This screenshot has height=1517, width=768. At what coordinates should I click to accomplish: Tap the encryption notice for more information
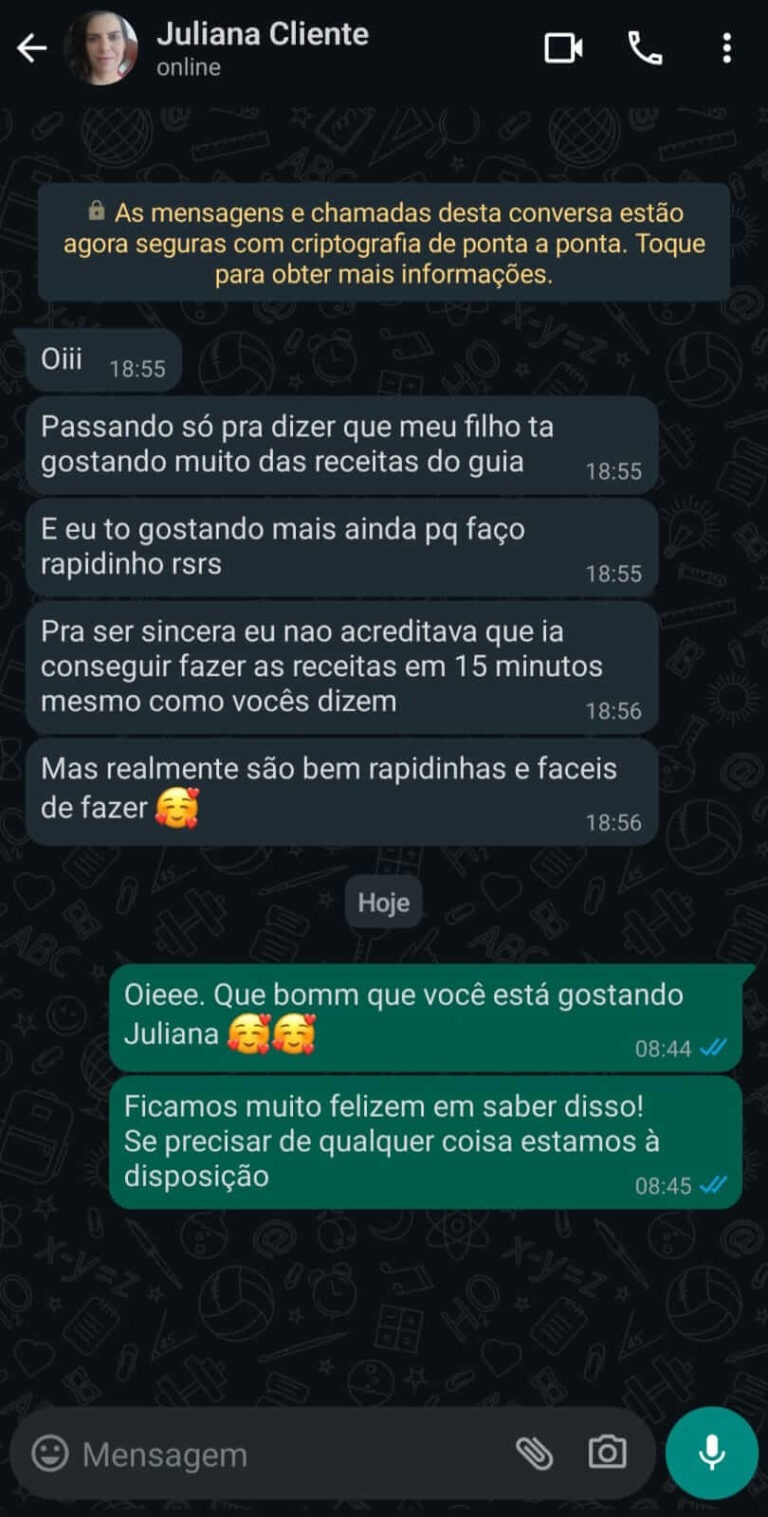coord(384,242)
